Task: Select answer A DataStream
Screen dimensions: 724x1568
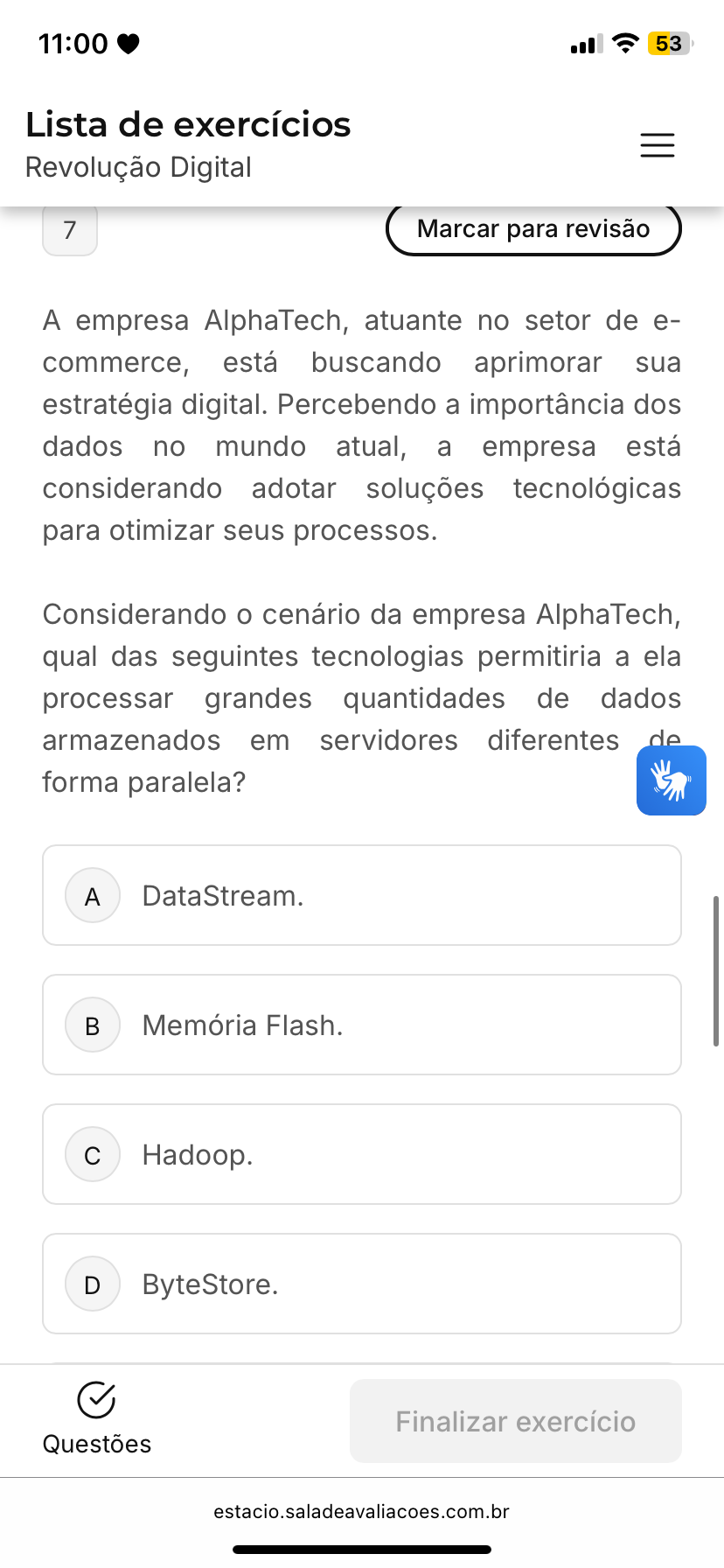Action: pos(361,895)
